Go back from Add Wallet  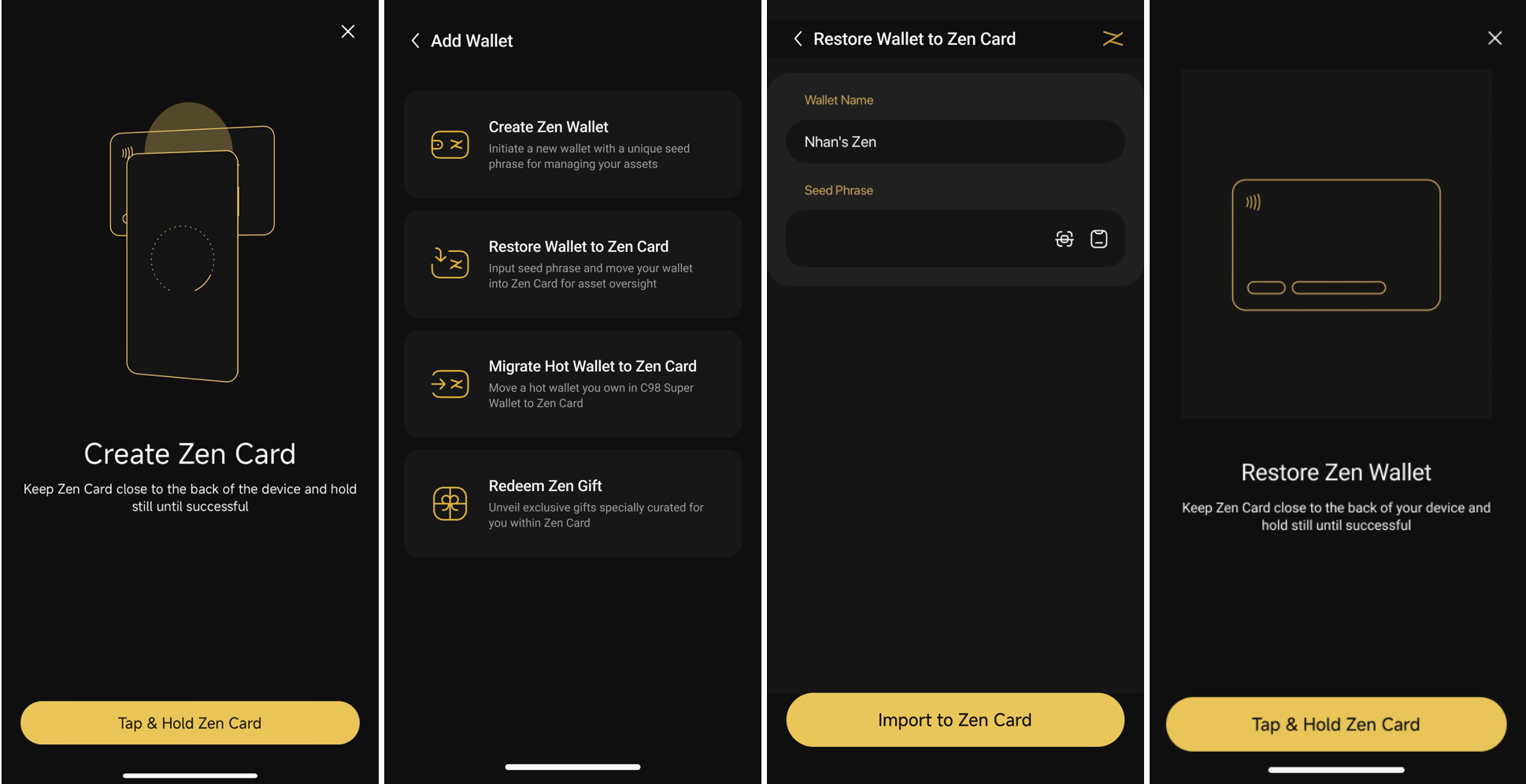coord(415,41)
